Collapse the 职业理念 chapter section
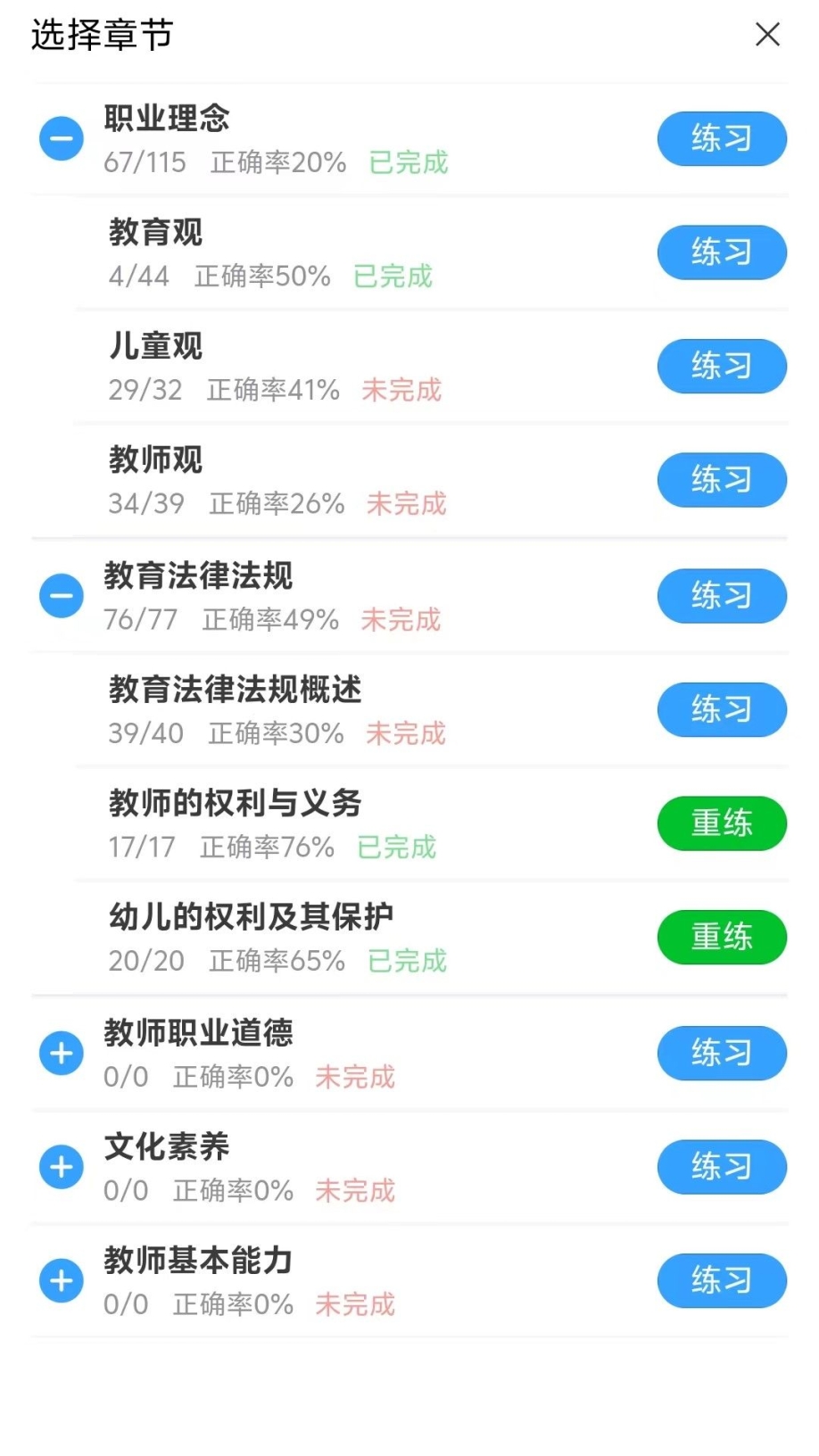This screenshot has height=1456, width=819. [62, 139]
